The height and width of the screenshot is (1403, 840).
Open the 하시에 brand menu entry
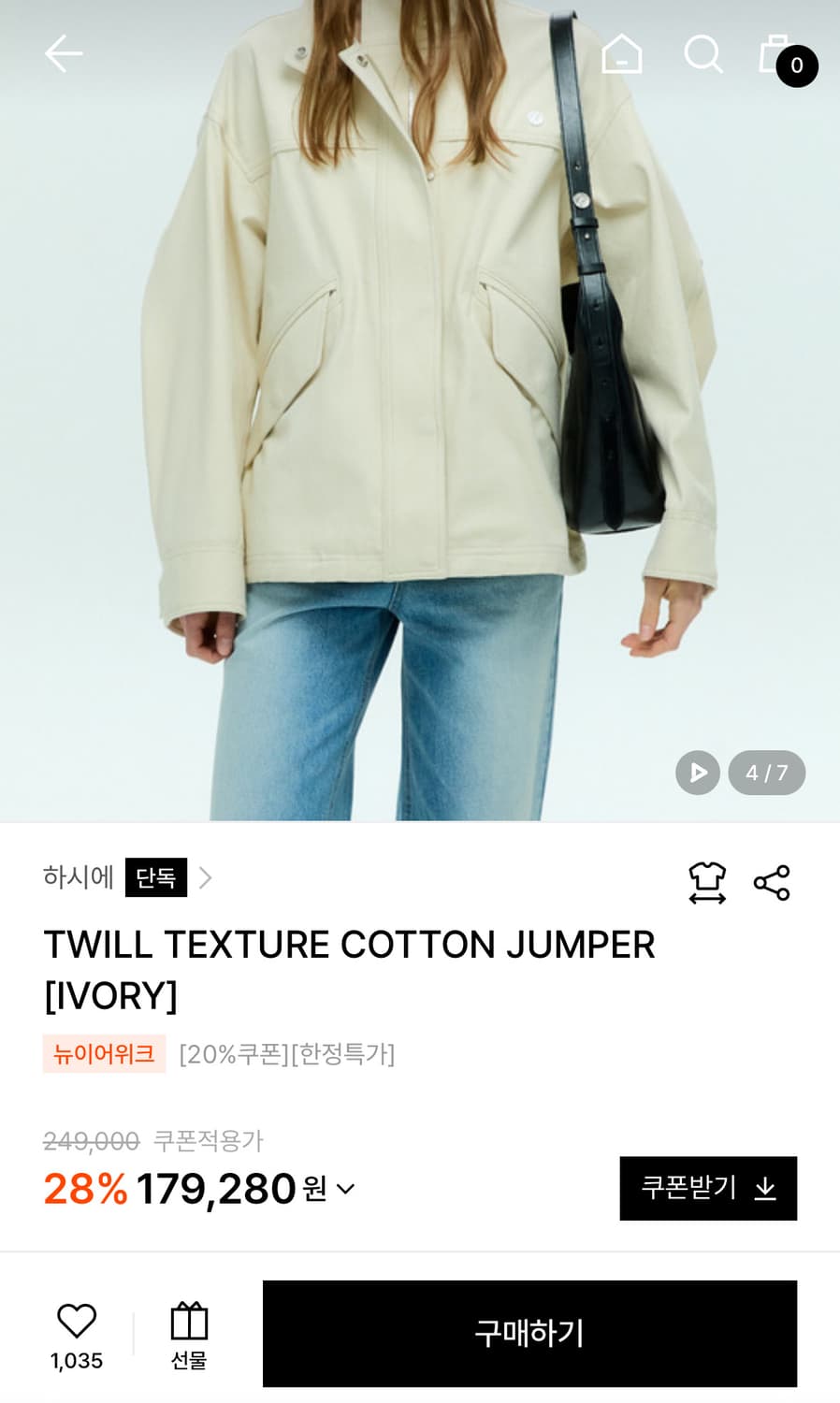pyautogui.click(x=79, y=877)
